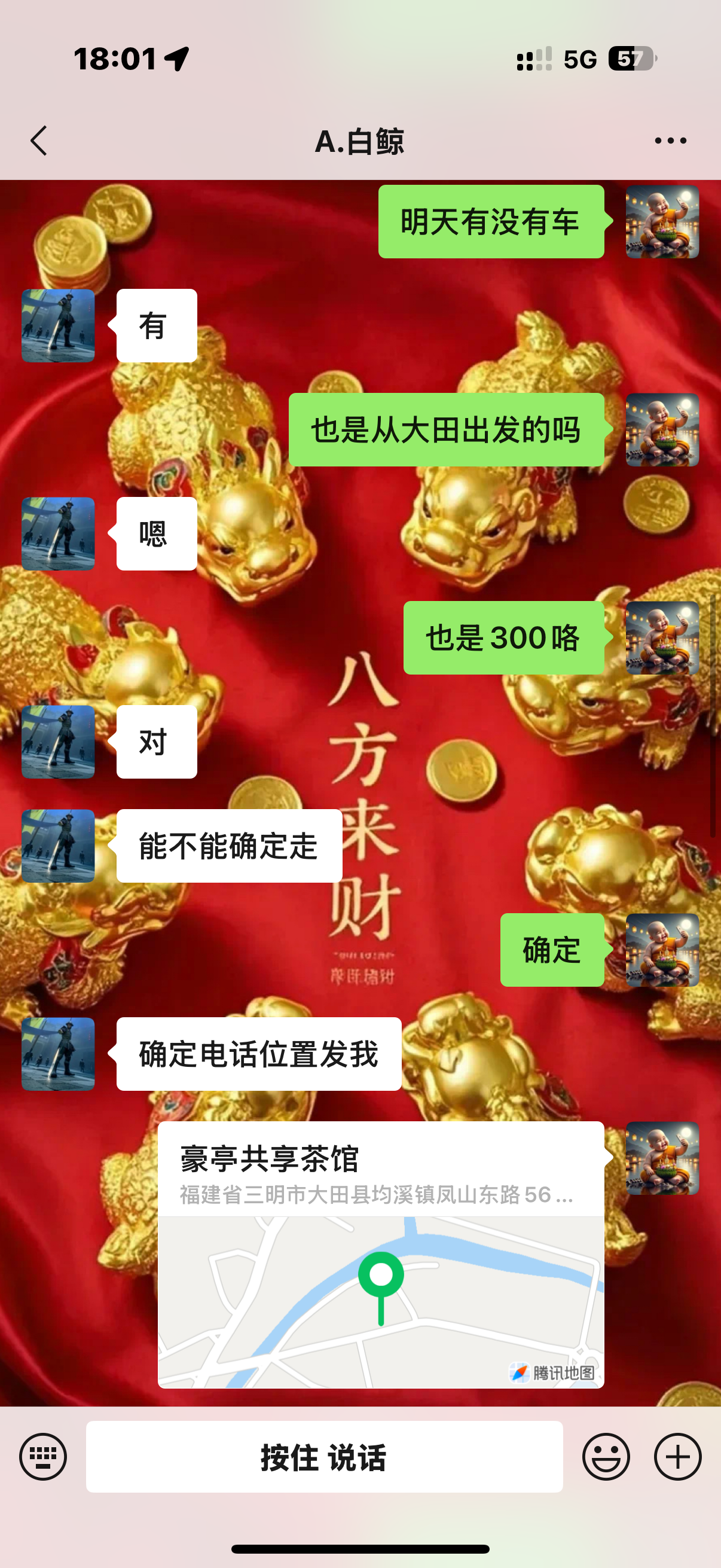Open my avatar next to 明天有没有车
Viewport: 721px width, 1568px height.
(662, 221)
